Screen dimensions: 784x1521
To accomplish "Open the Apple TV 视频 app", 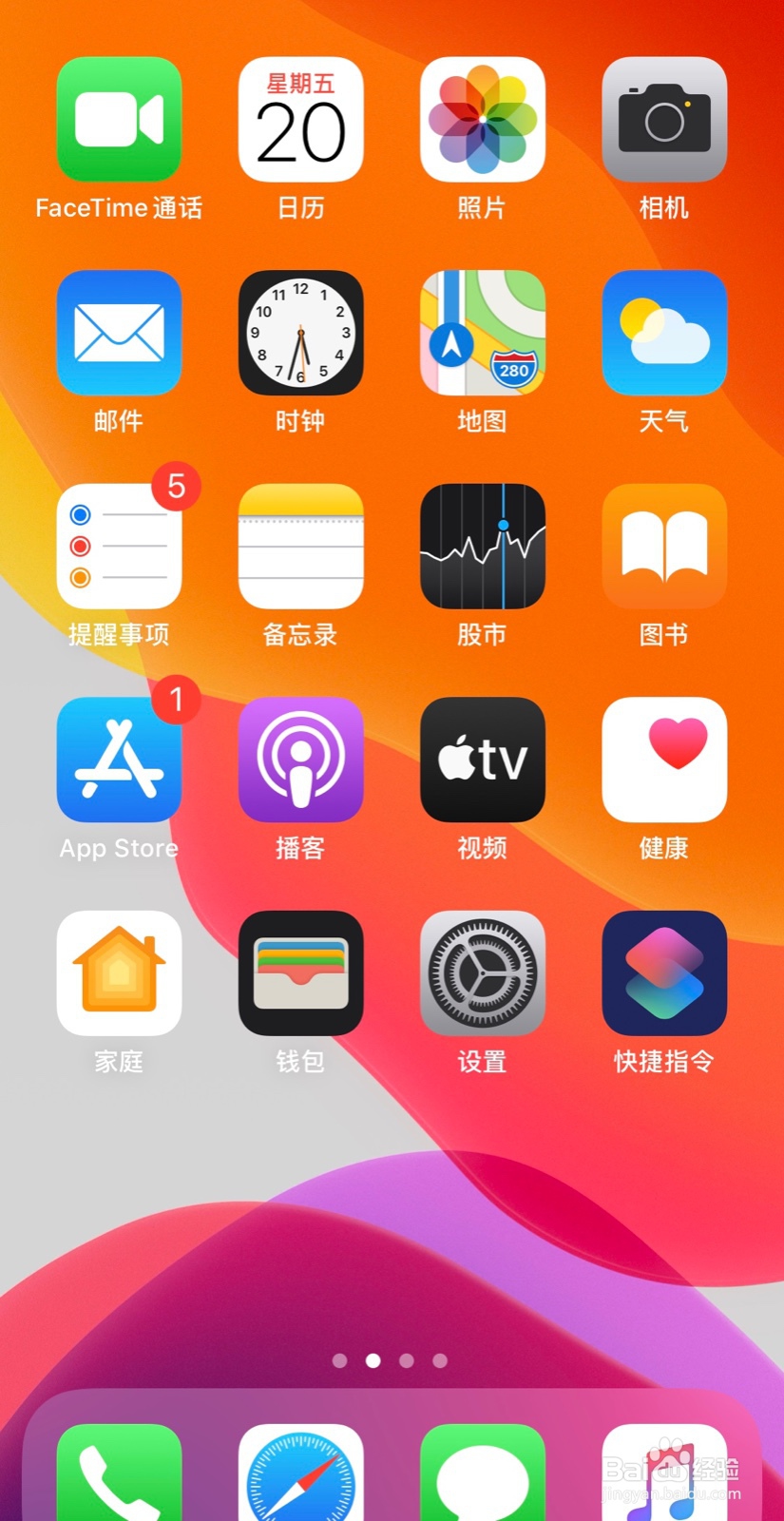I will 482,760.
